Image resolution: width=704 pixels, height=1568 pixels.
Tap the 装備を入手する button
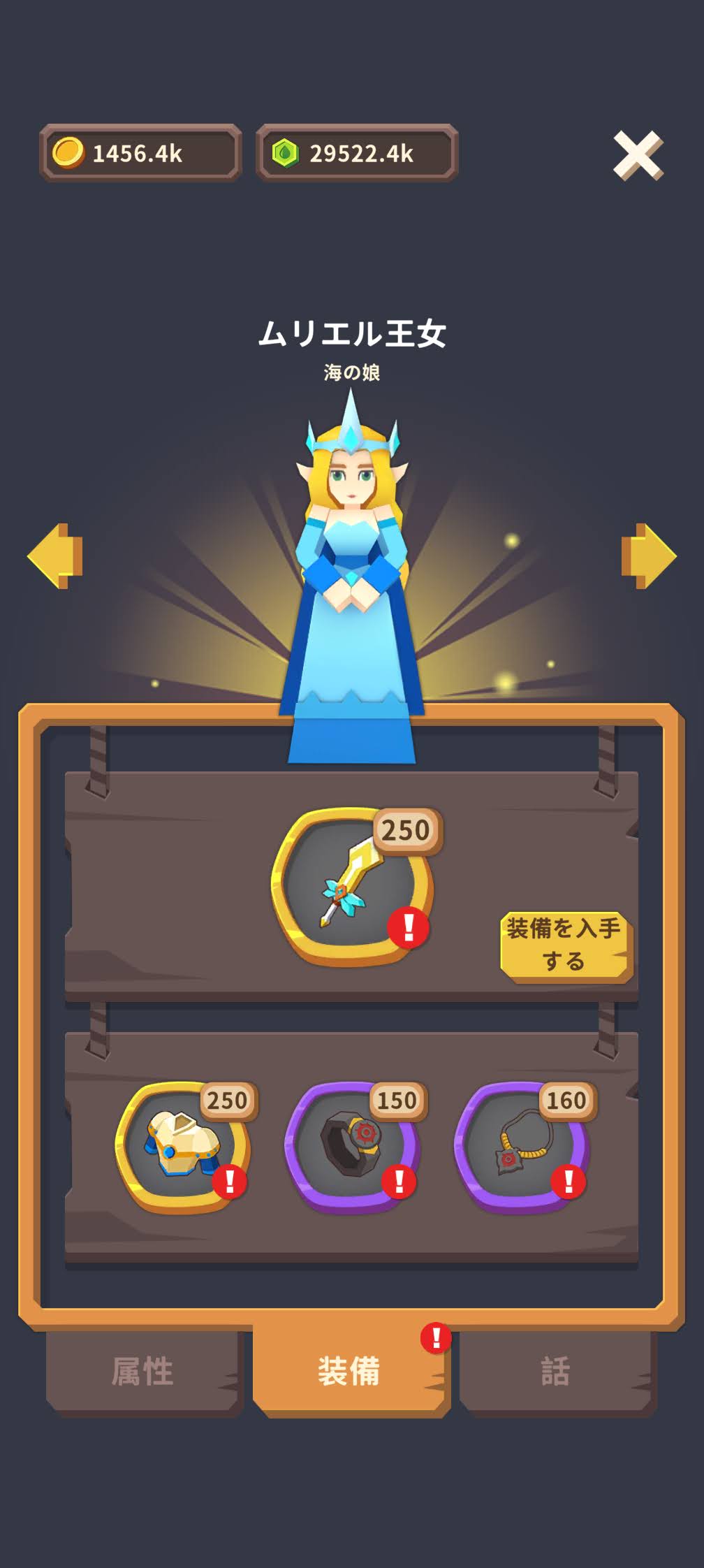click(x=565, y=946)
